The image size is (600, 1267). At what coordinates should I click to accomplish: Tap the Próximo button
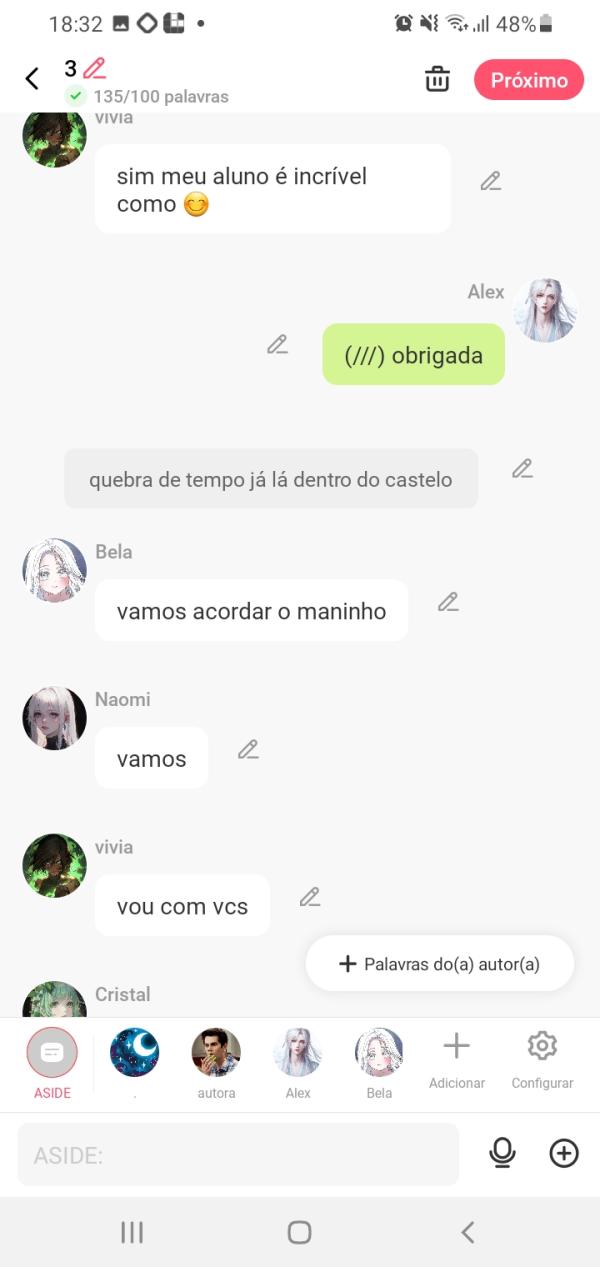(x=528, y=80)
